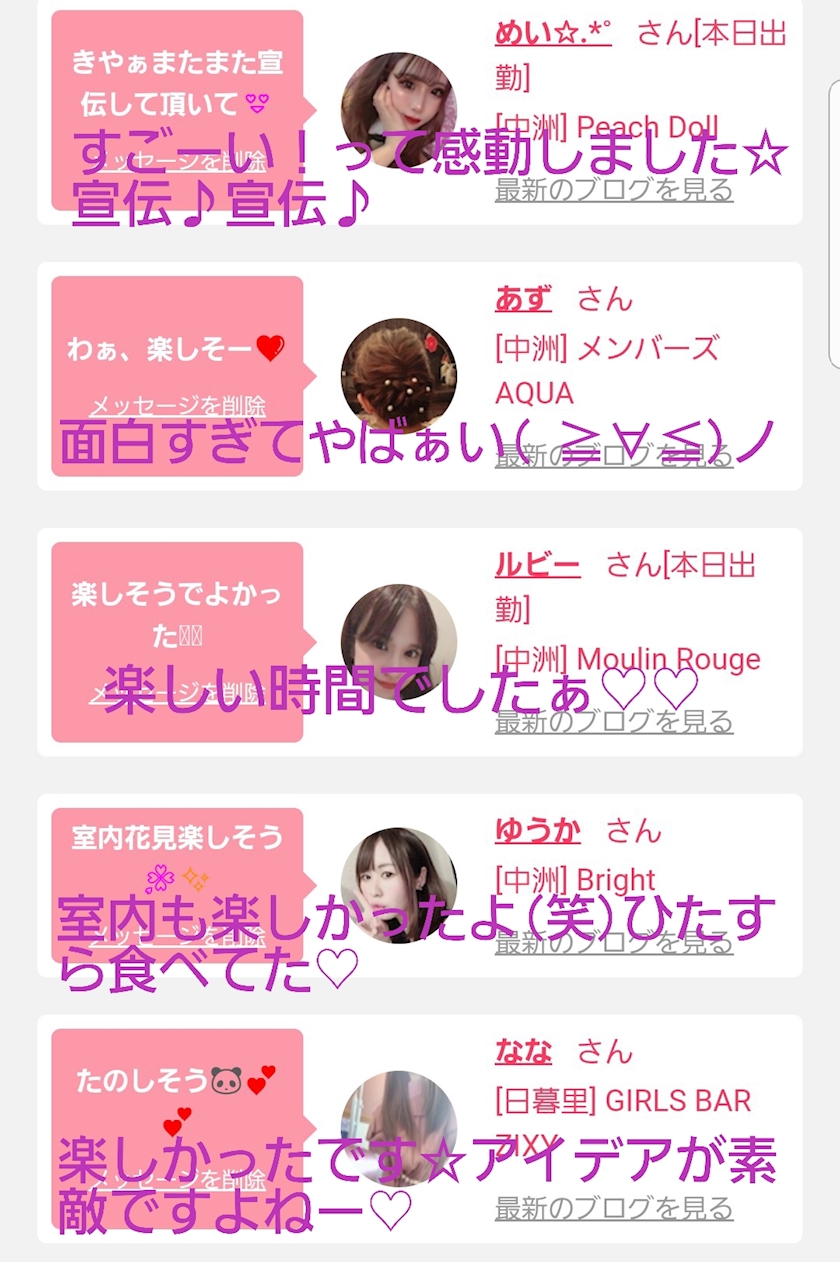Image resolution: width=840 pixels, height=1262 pixels.
Task: Open なな profile name link
Action: point(523,1052)
